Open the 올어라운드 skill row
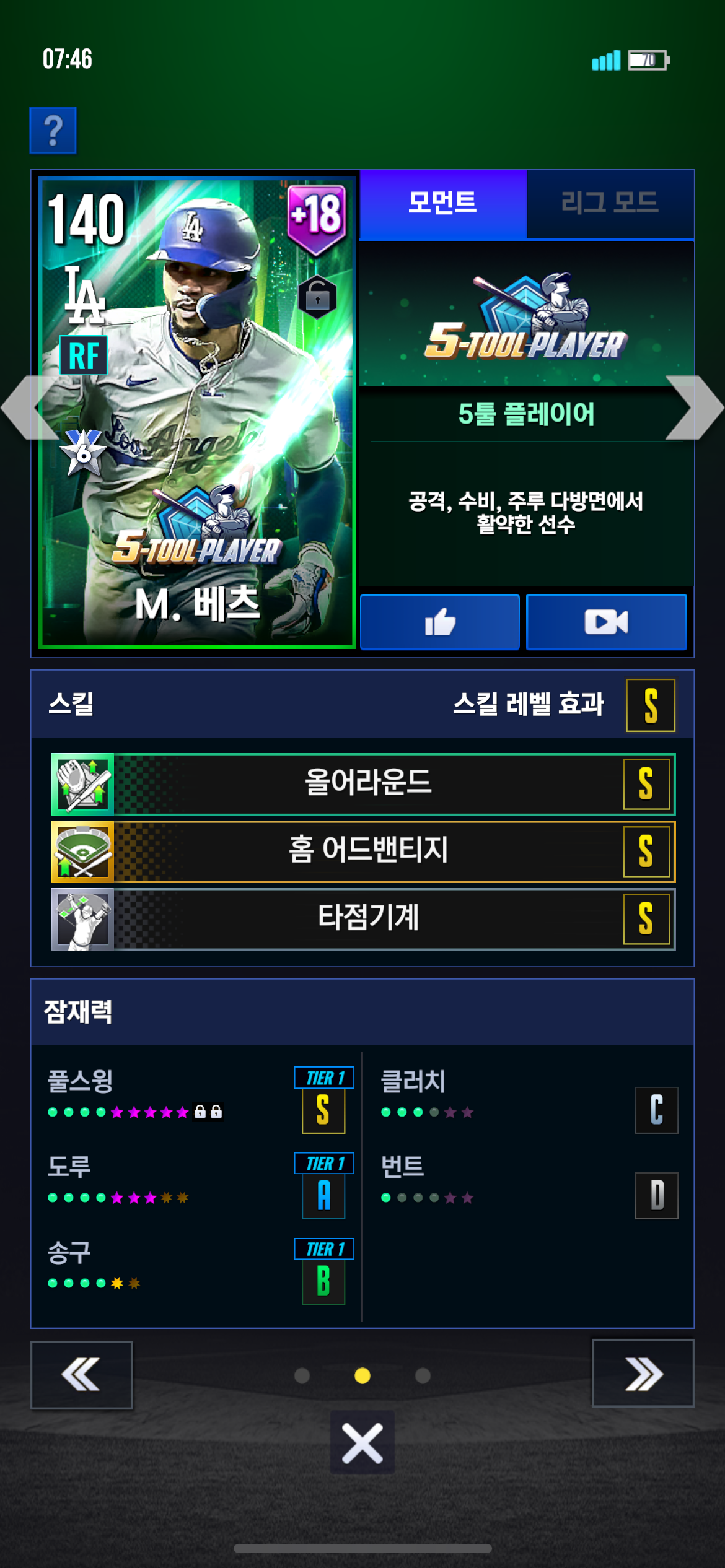This screenshot has height=1568, width=725. coord(364,784)
